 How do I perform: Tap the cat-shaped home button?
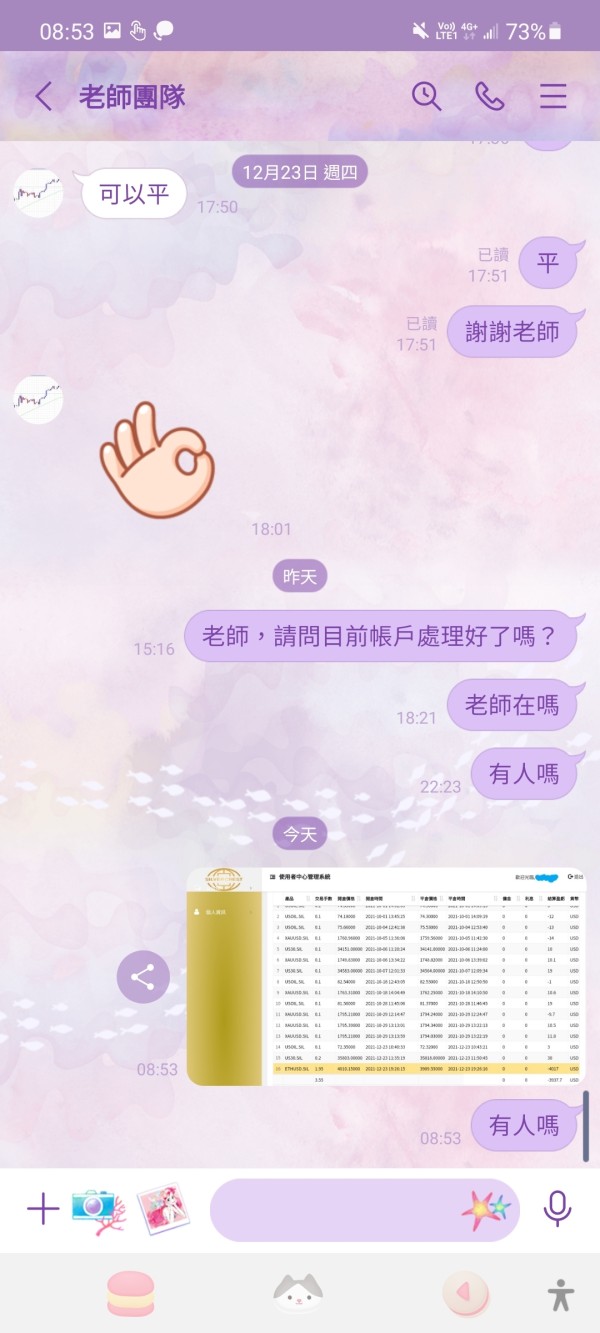298,1293
